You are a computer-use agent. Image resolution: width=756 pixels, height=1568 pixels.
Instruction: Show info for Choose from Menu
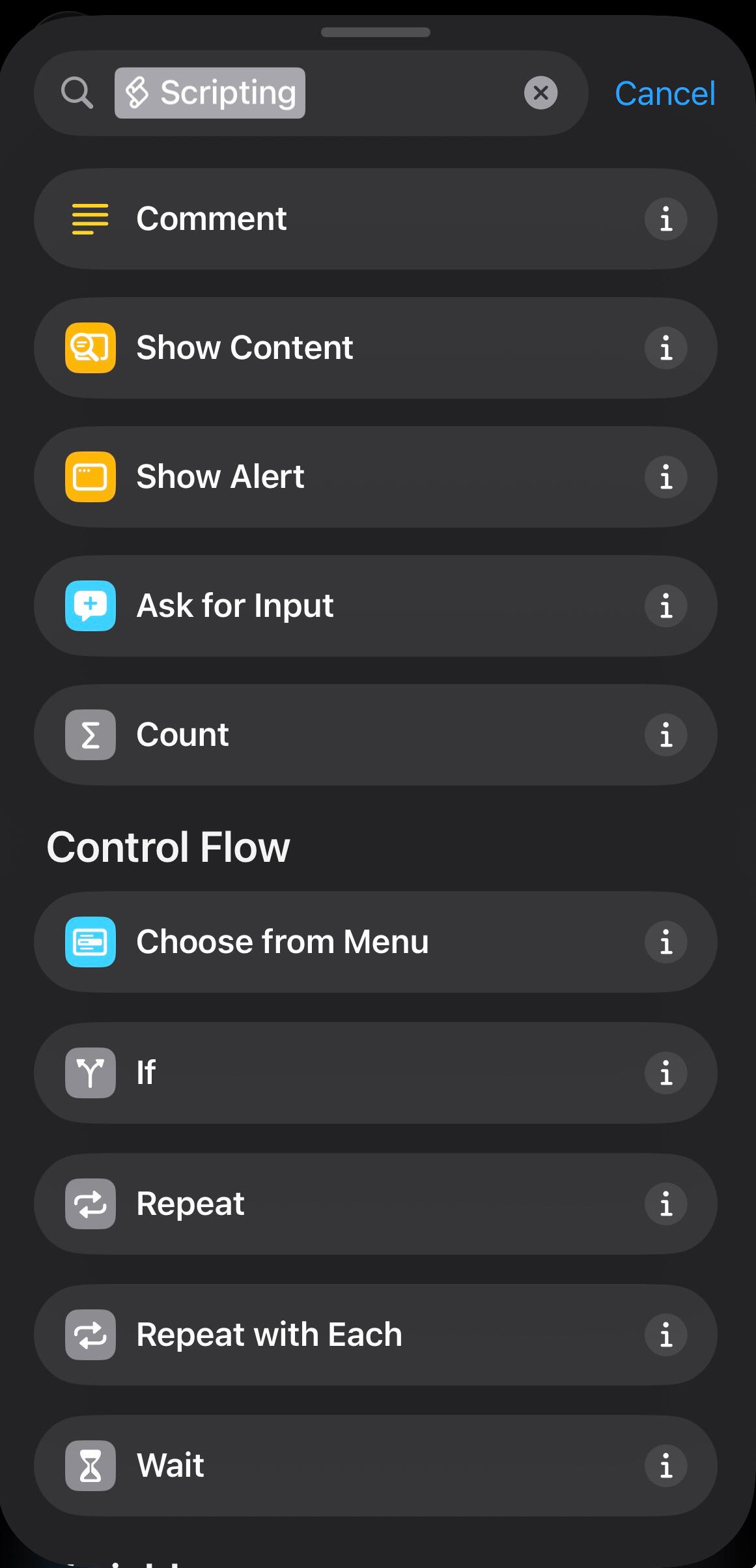pyautogui.click(x=665, y=942)
